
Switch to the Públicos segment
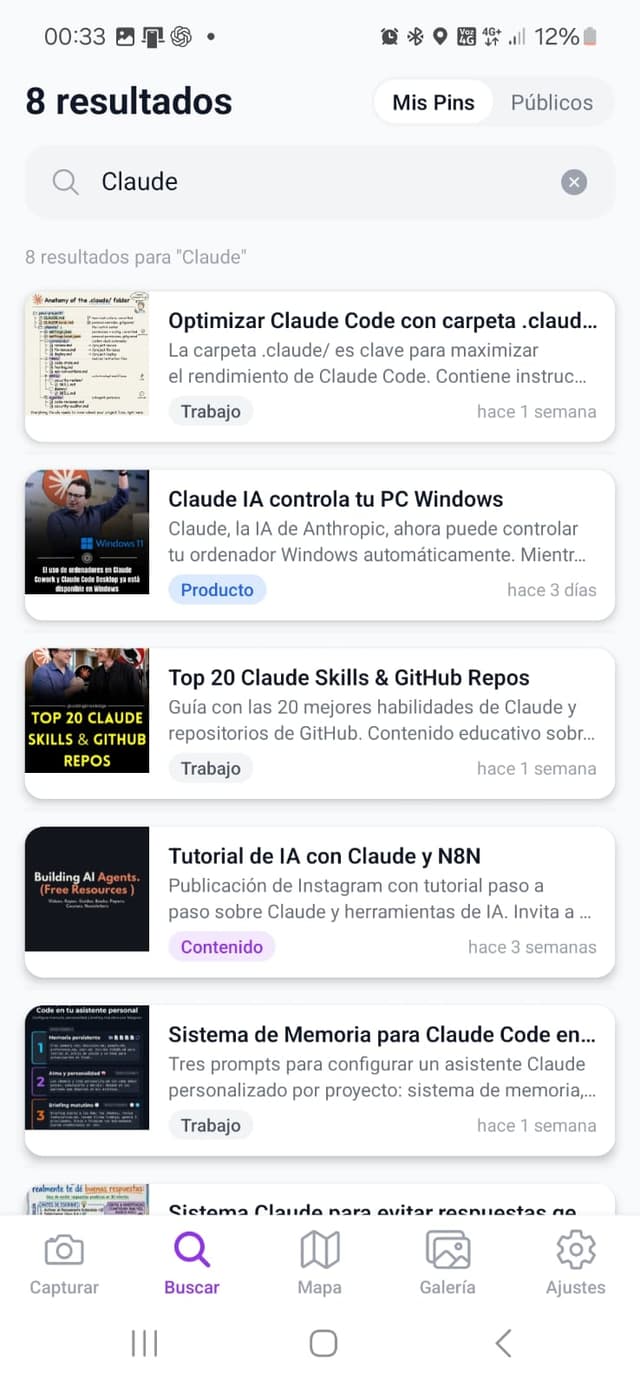click(x=551, y=102)
